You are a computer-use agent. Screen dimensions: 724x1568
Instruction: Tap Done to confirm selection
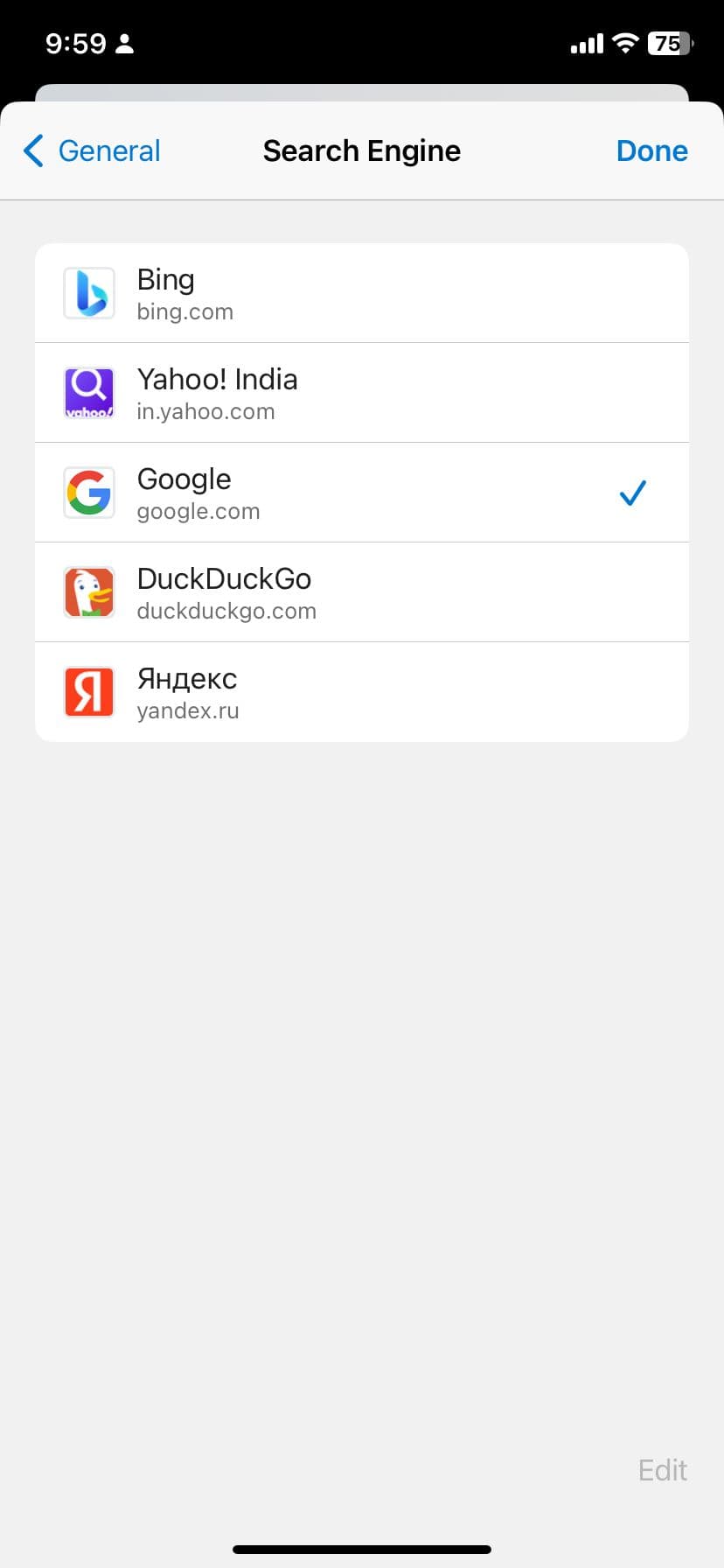click(651, 150)
